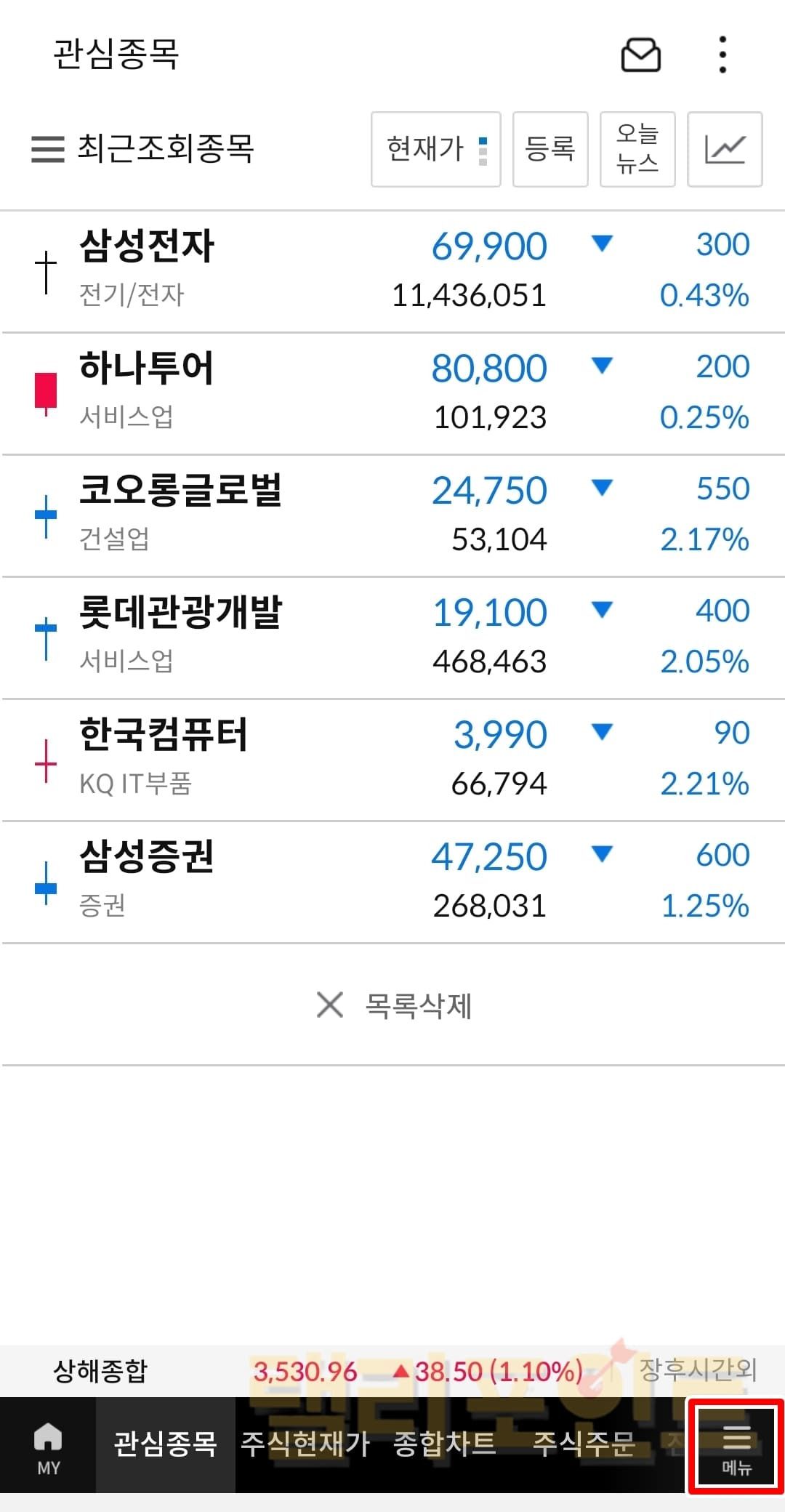785x1512 pixels.
Task: Open the 삼성전자 stock row
Action: [x=392, y=270]
